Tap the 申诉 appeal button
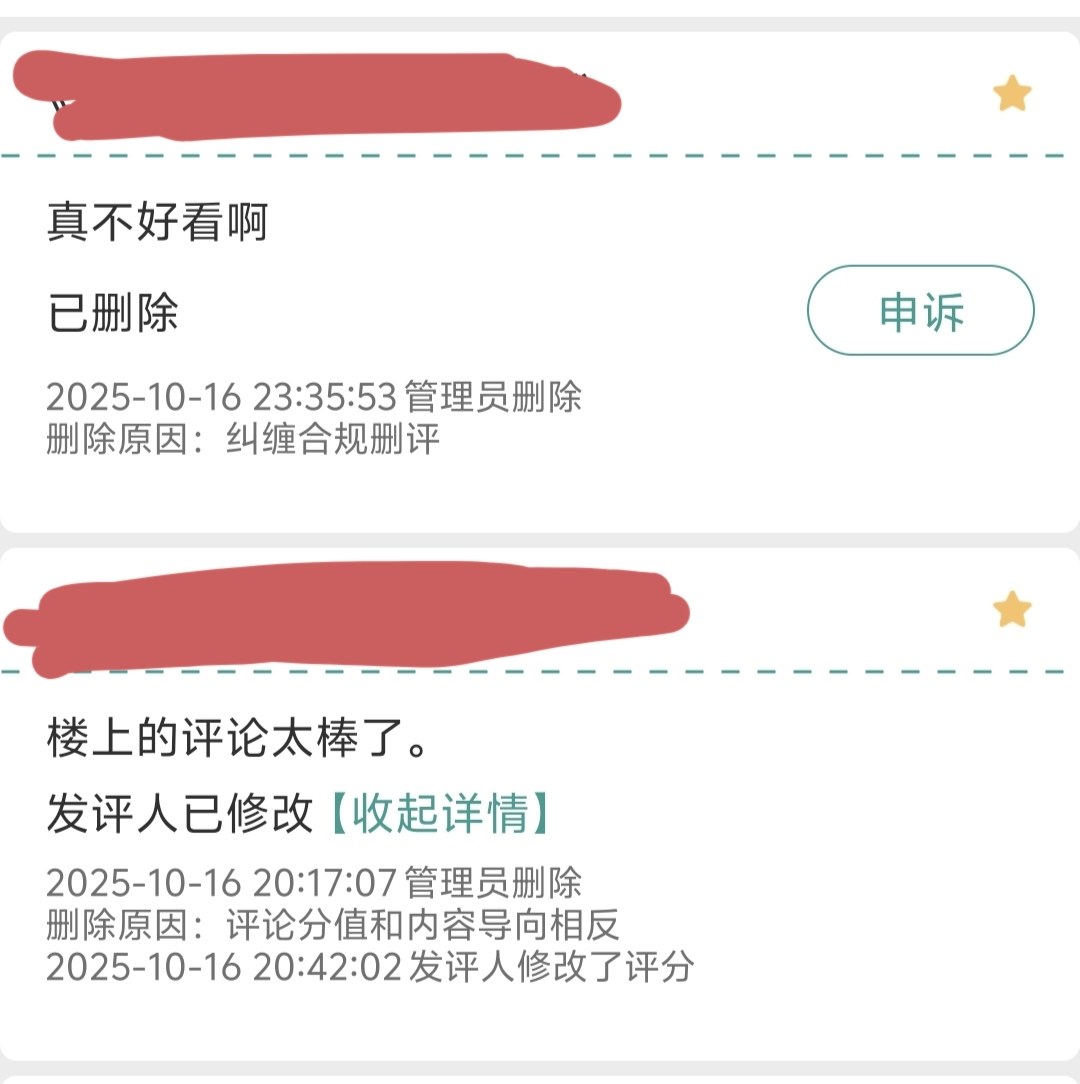The height and width of the screenshot is (1084, 1080). click(920, 311)
